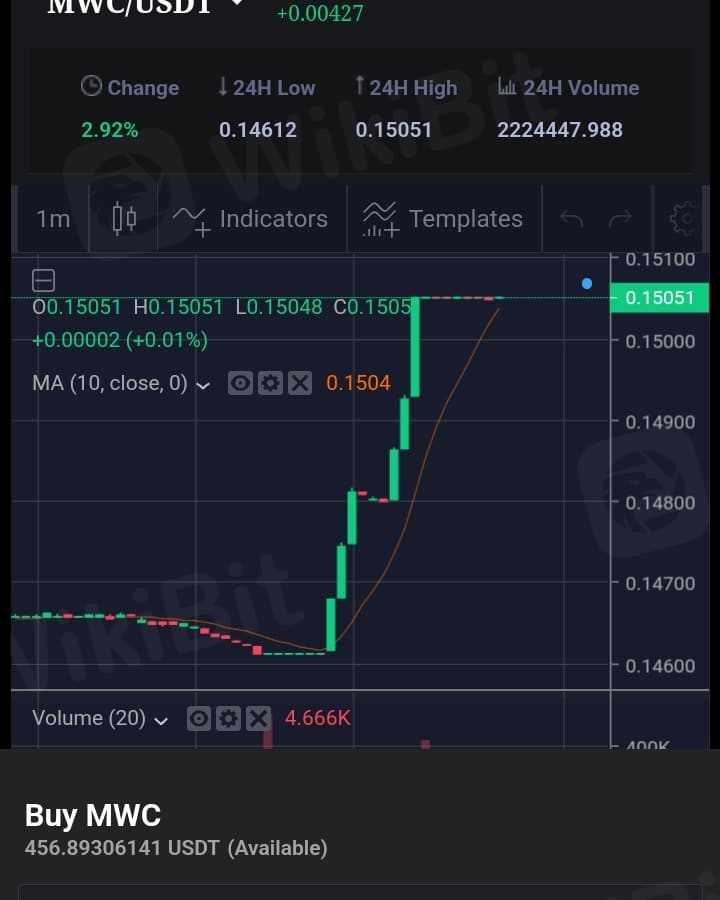Image resolution: width=720 pixels, height=900 pixels.
Task: Open the Indicators menu
Action: click(250, 219)
